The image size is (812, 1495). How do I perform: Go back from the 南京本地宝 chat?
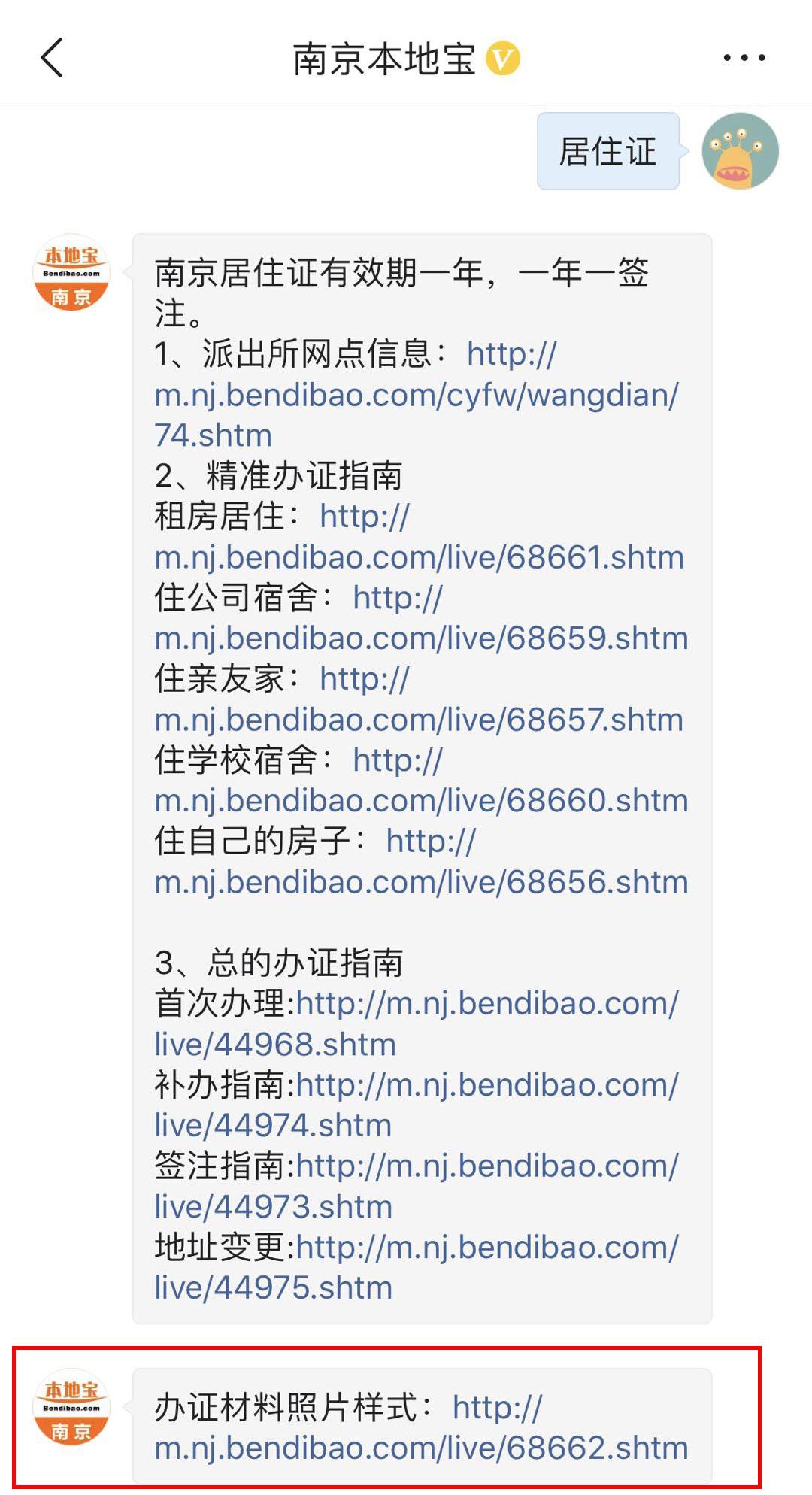tap(51, 58)
